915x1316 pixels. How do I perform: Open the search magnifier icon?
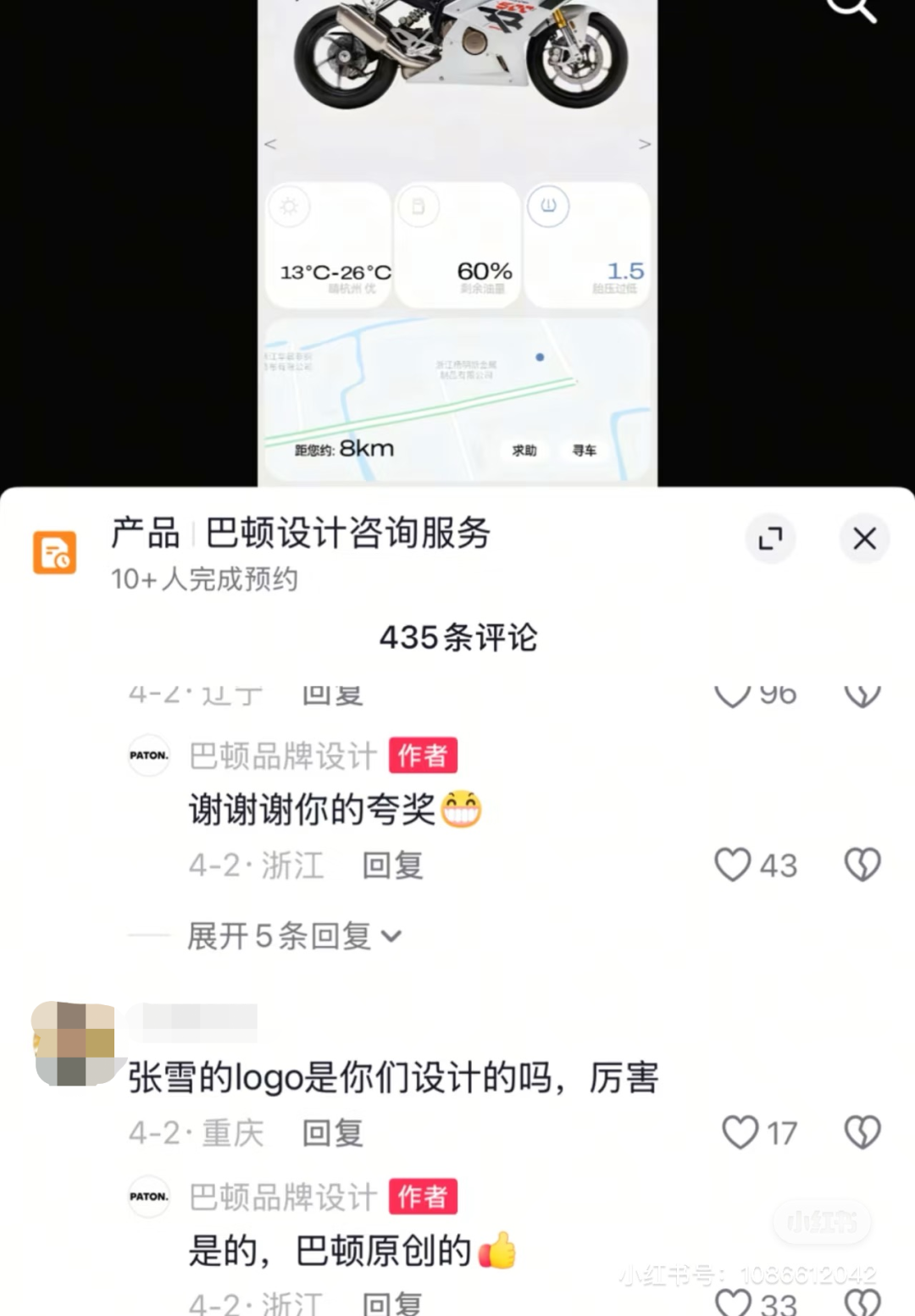tap(850, 8)
